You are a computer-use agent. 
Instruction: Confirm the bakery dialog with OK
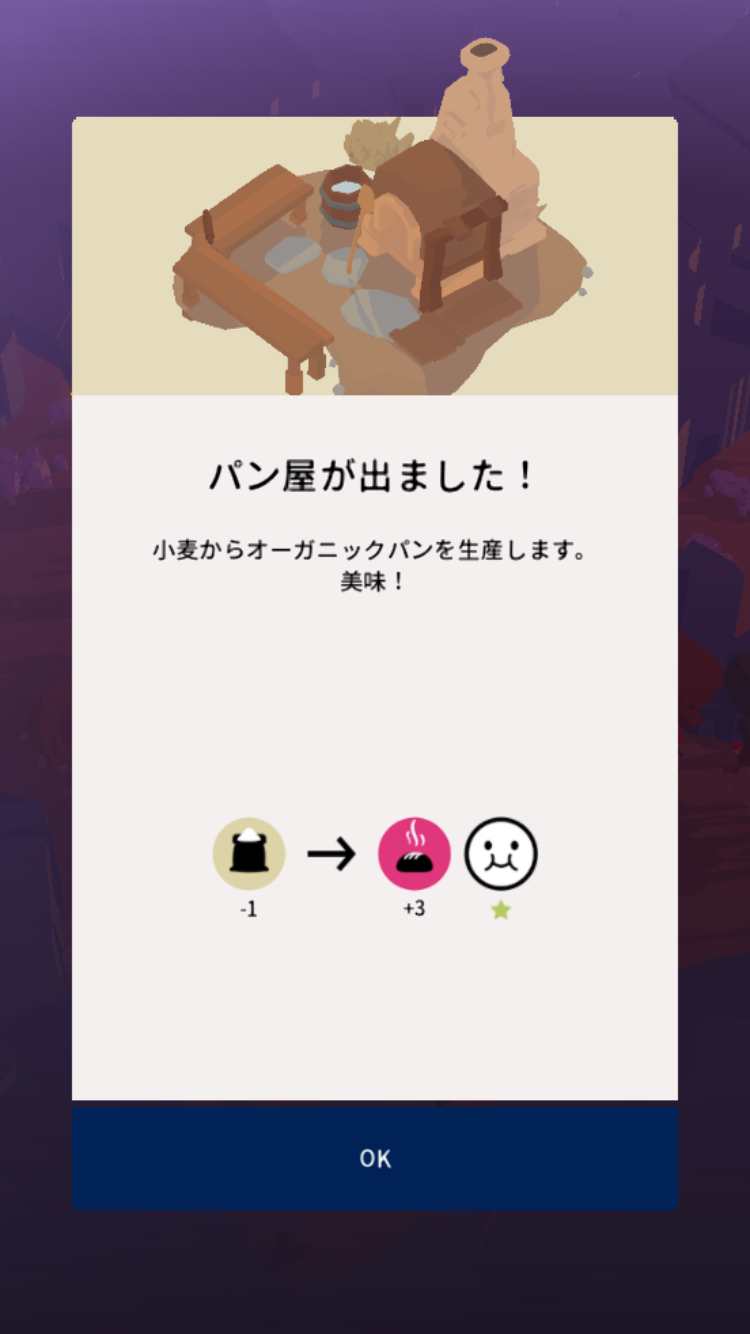tap(375, 1158)
